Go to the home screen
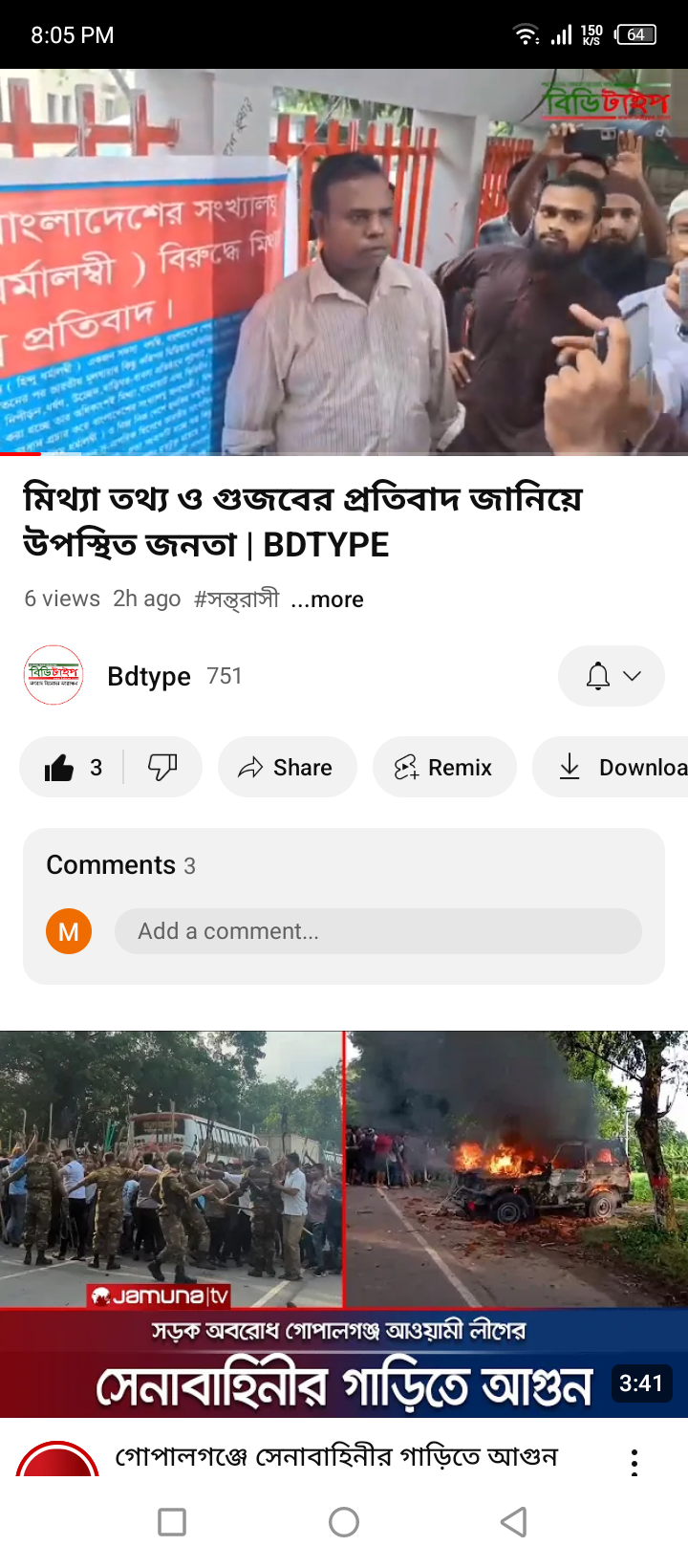 [344, 1521]
